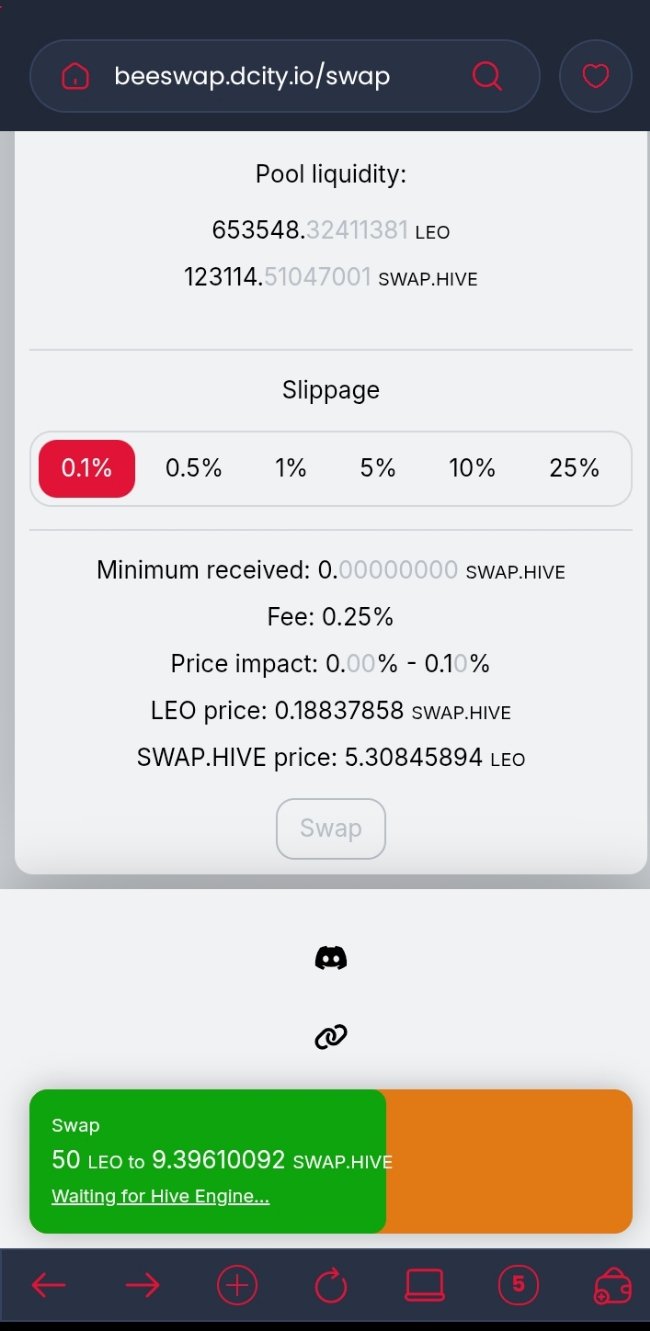650x1331 pixels.
Task: Choose 1% slippage option
Action: (291, 468)
